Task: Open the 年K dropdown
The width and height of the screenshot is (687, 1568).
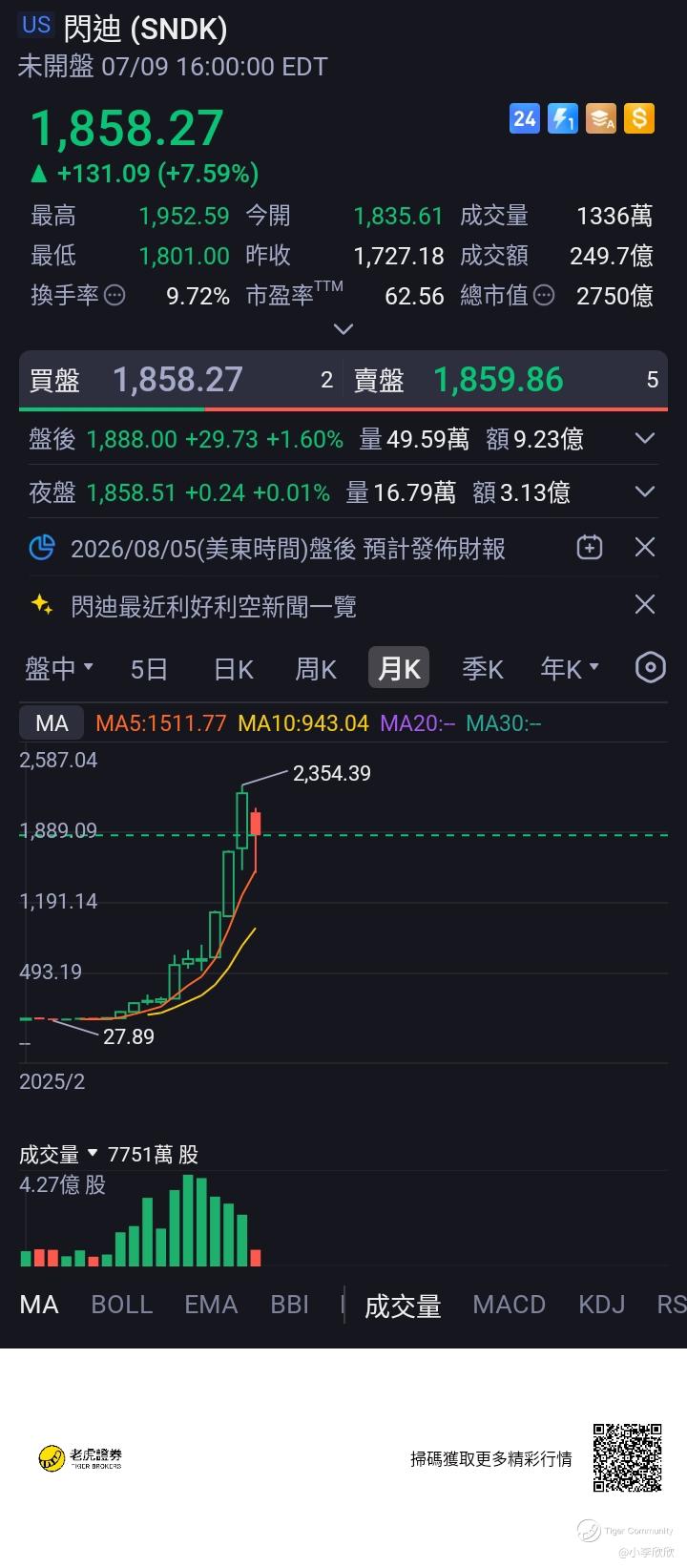Action: point(570,669)
